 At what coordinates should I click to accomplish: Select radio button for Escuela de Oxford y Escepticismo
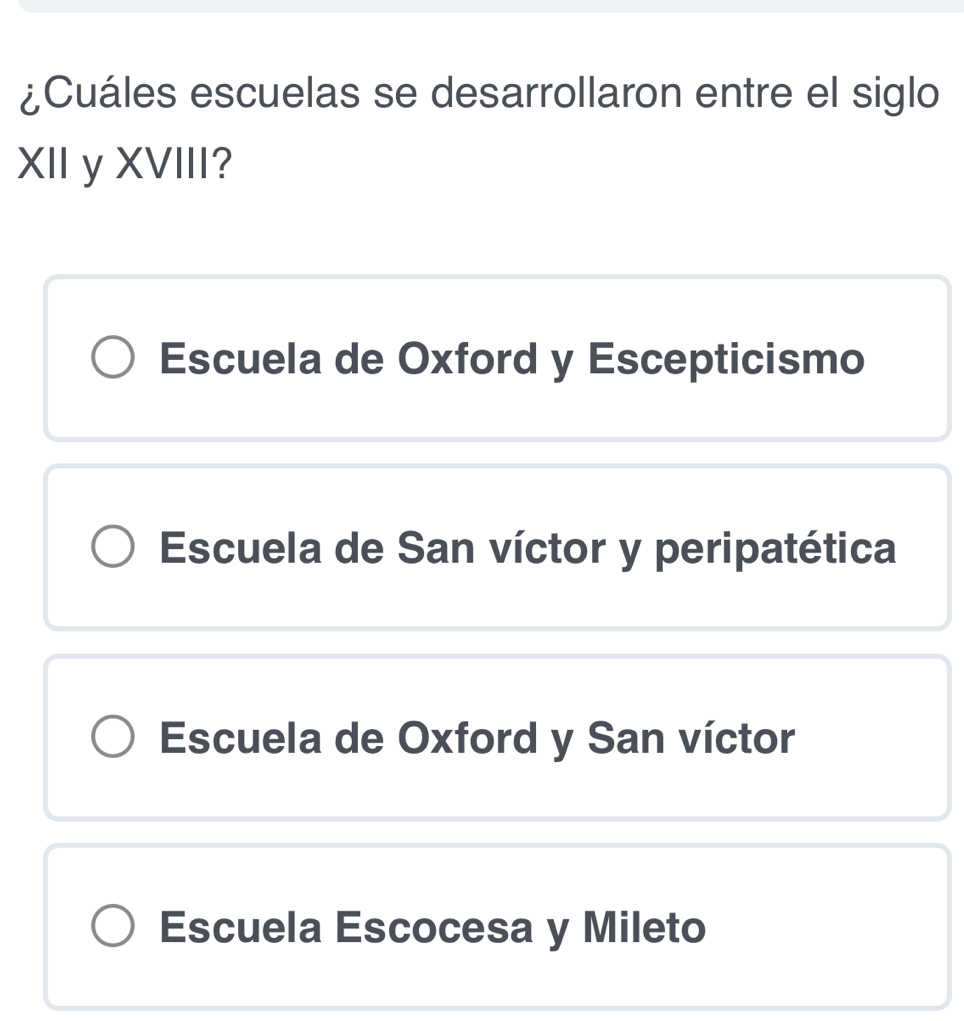112,358
